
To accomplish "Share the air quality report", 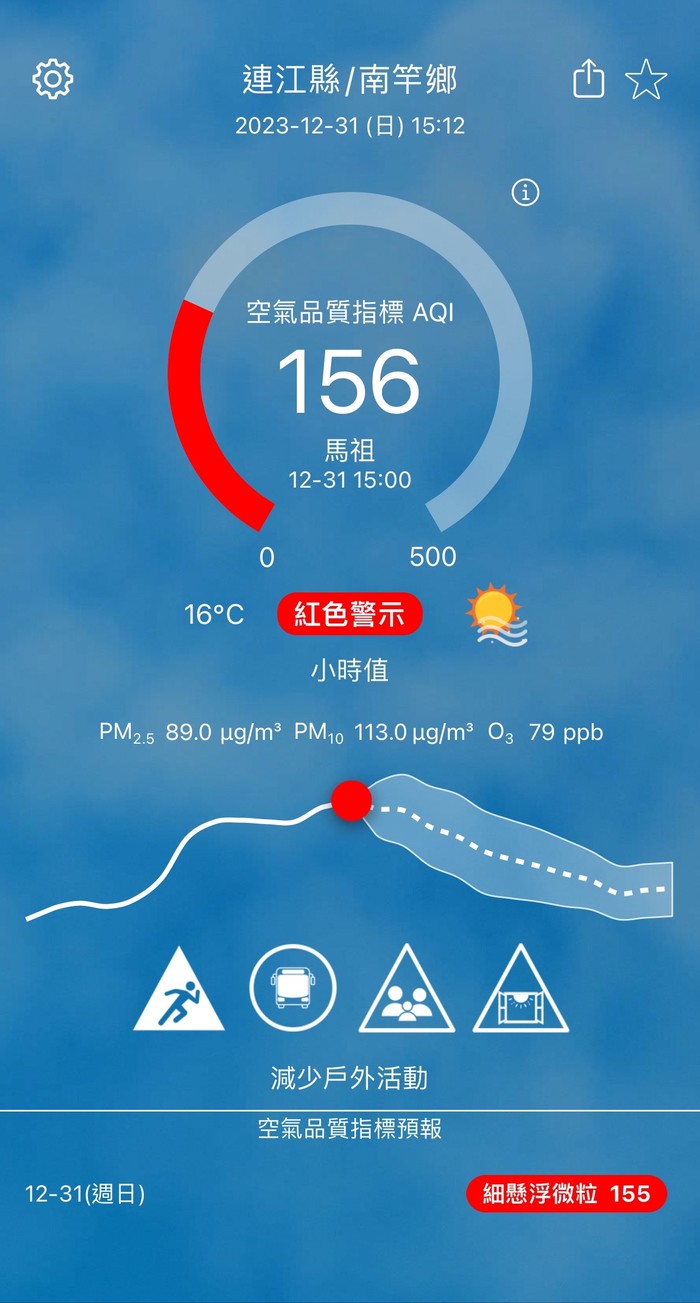I will point(589,79).
